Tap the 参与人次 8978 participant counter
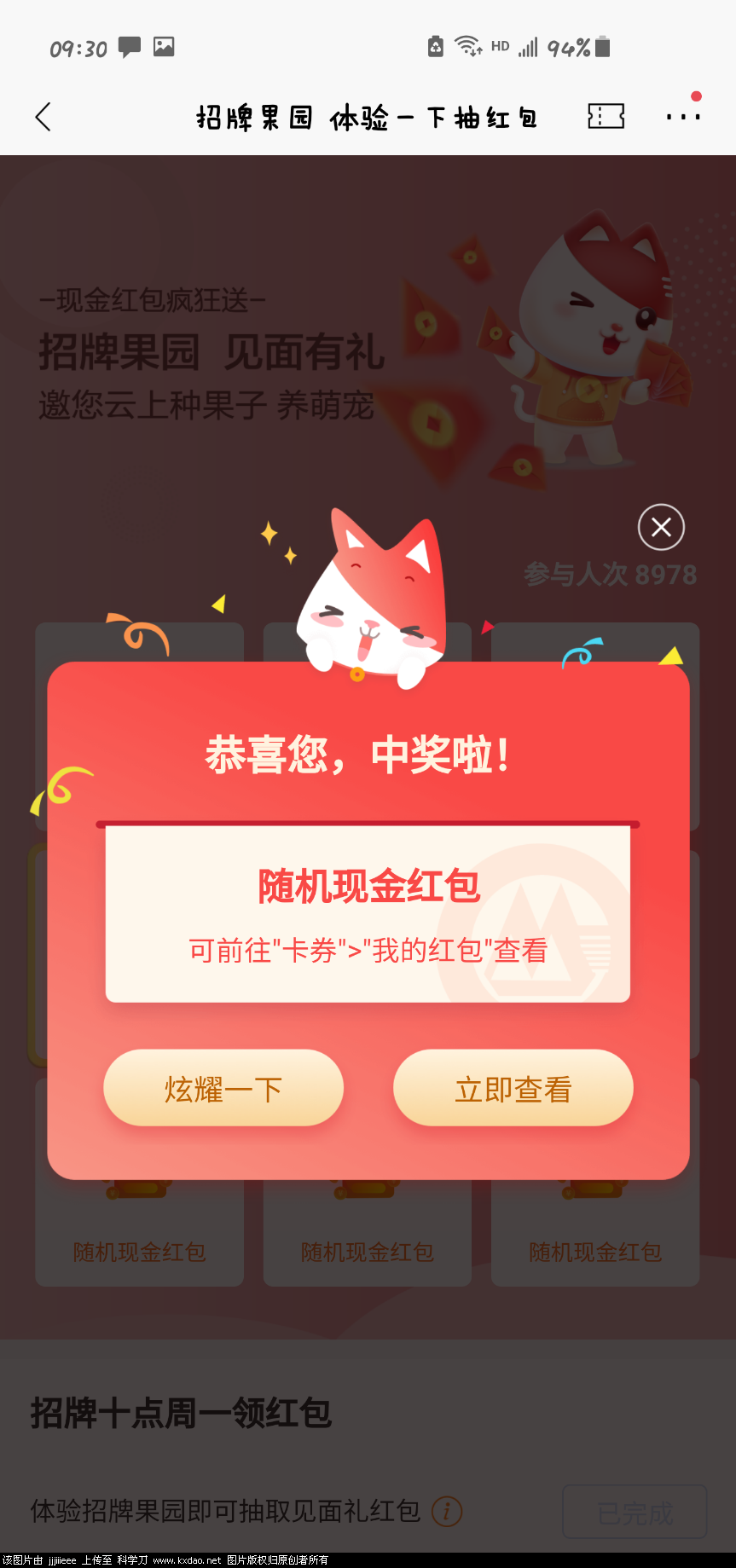This screenshot has height=1568, width=736. click(608, 574)
